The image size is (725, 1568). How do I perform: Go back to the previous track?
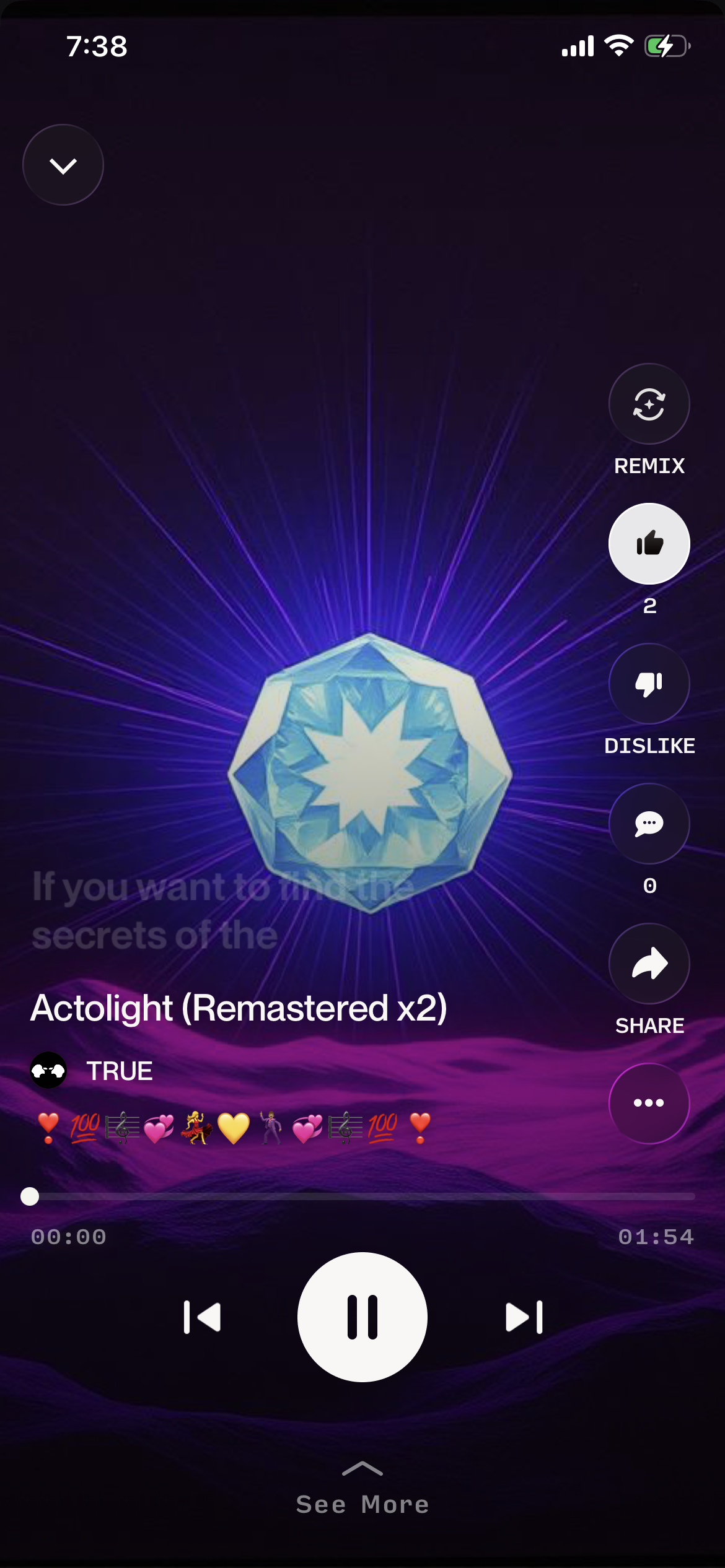(x=203, y=1318)
